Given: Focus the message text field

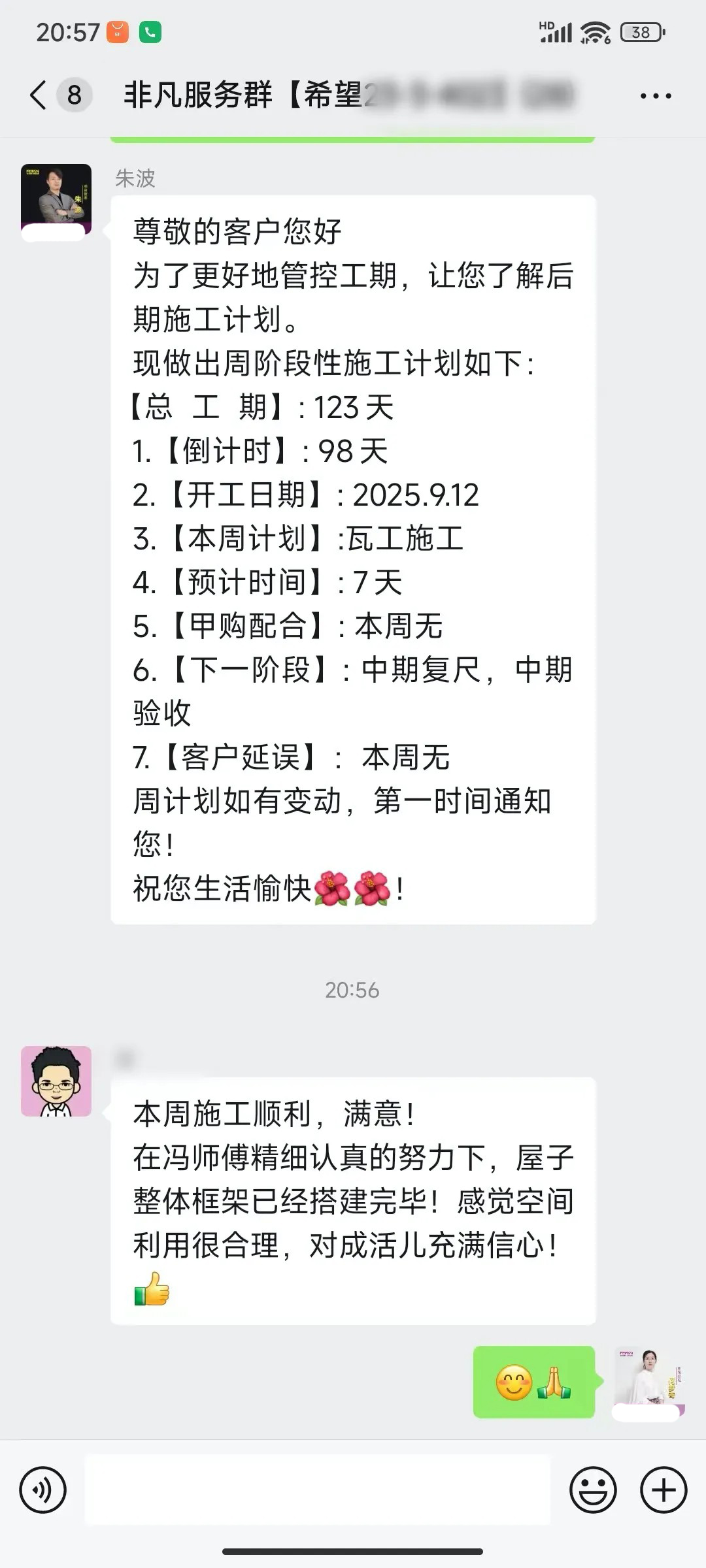Looking at the screenshot, I should pyautogui.click(x=318, y=1490).
